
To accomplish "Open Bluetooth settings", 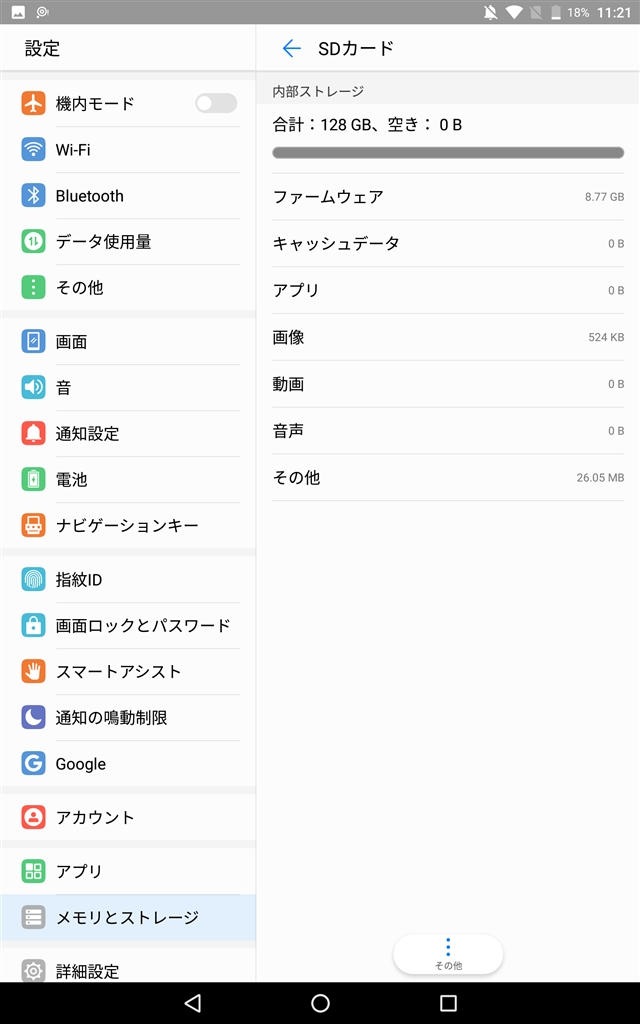I will tap(128, 196).
